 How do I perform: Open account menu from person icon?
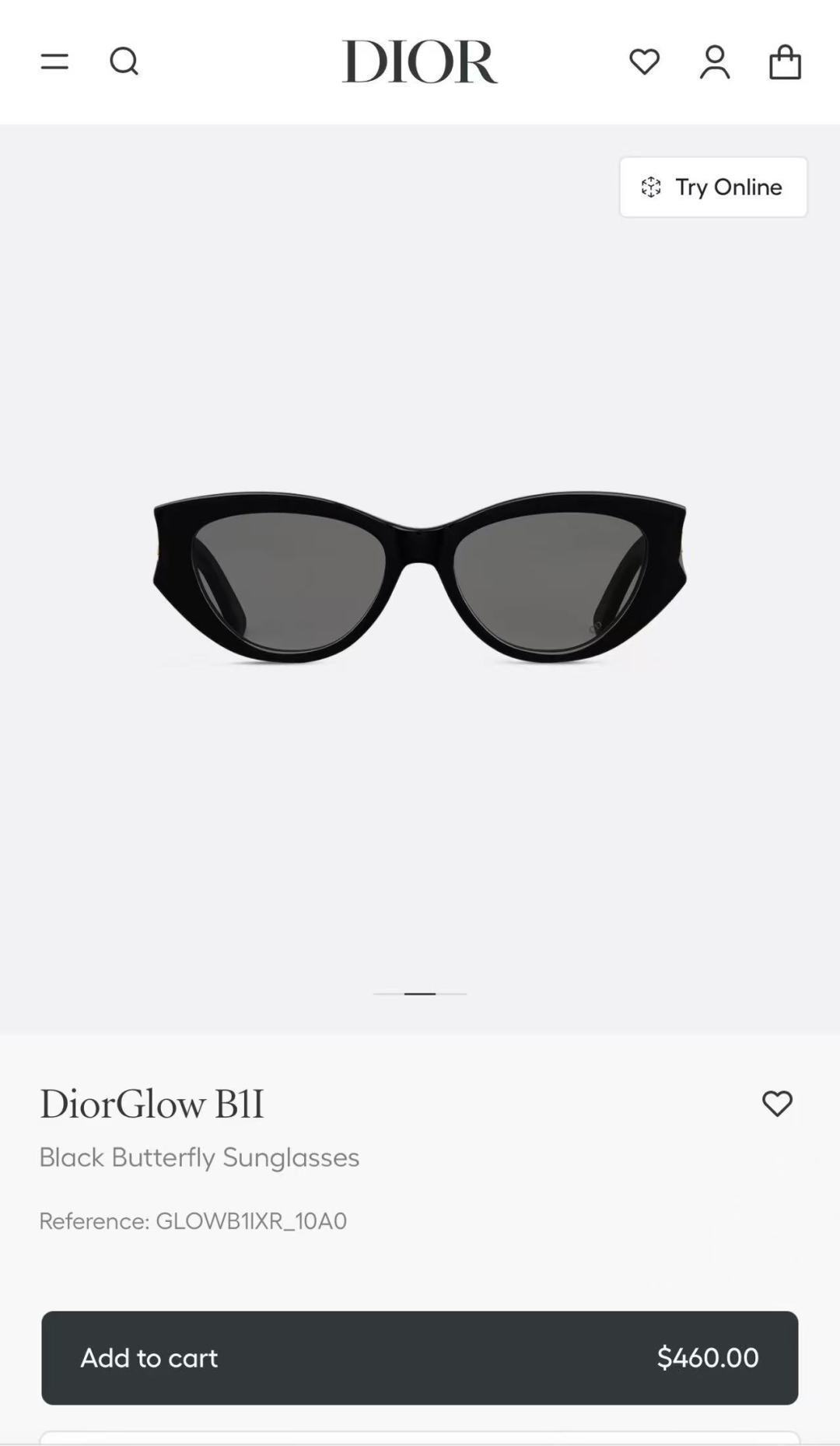(x=716, y=62)
